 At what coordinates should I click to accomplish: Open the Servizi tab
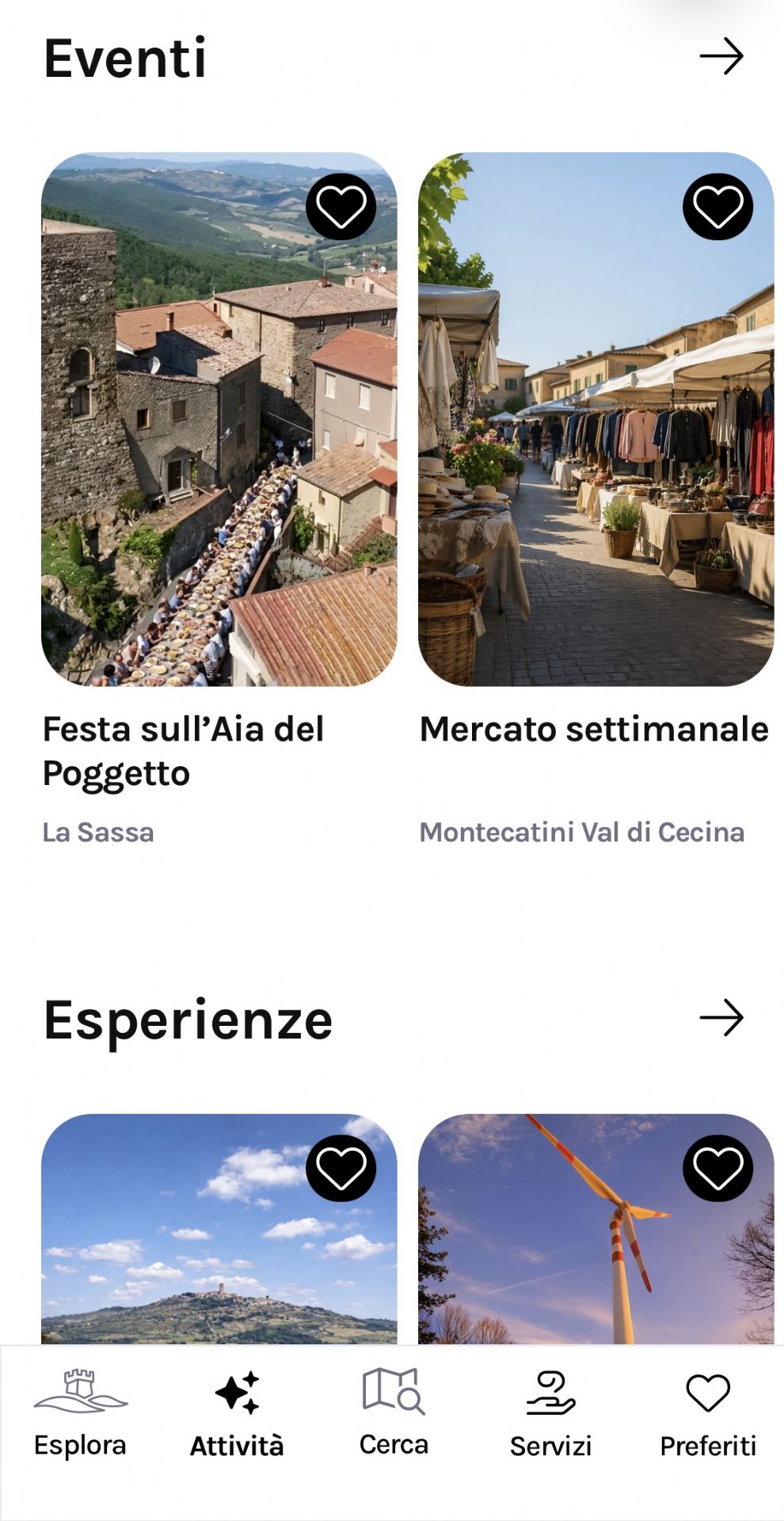tap(550, 1414)
